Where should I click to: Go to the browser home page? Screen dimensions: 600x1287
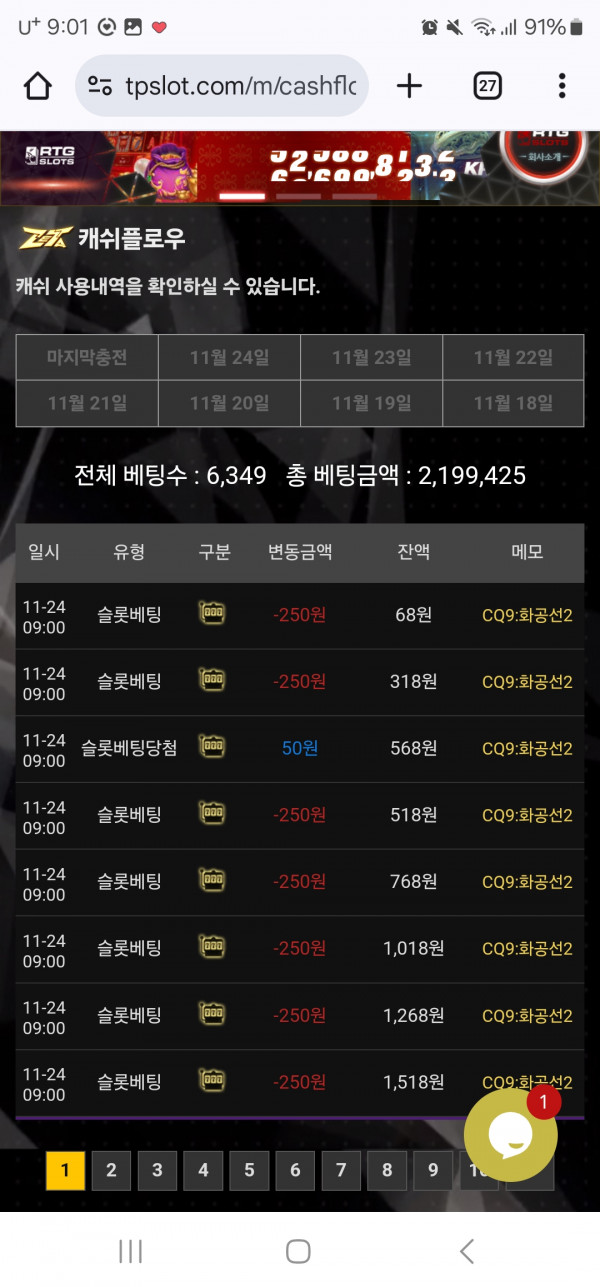[38, 86]
